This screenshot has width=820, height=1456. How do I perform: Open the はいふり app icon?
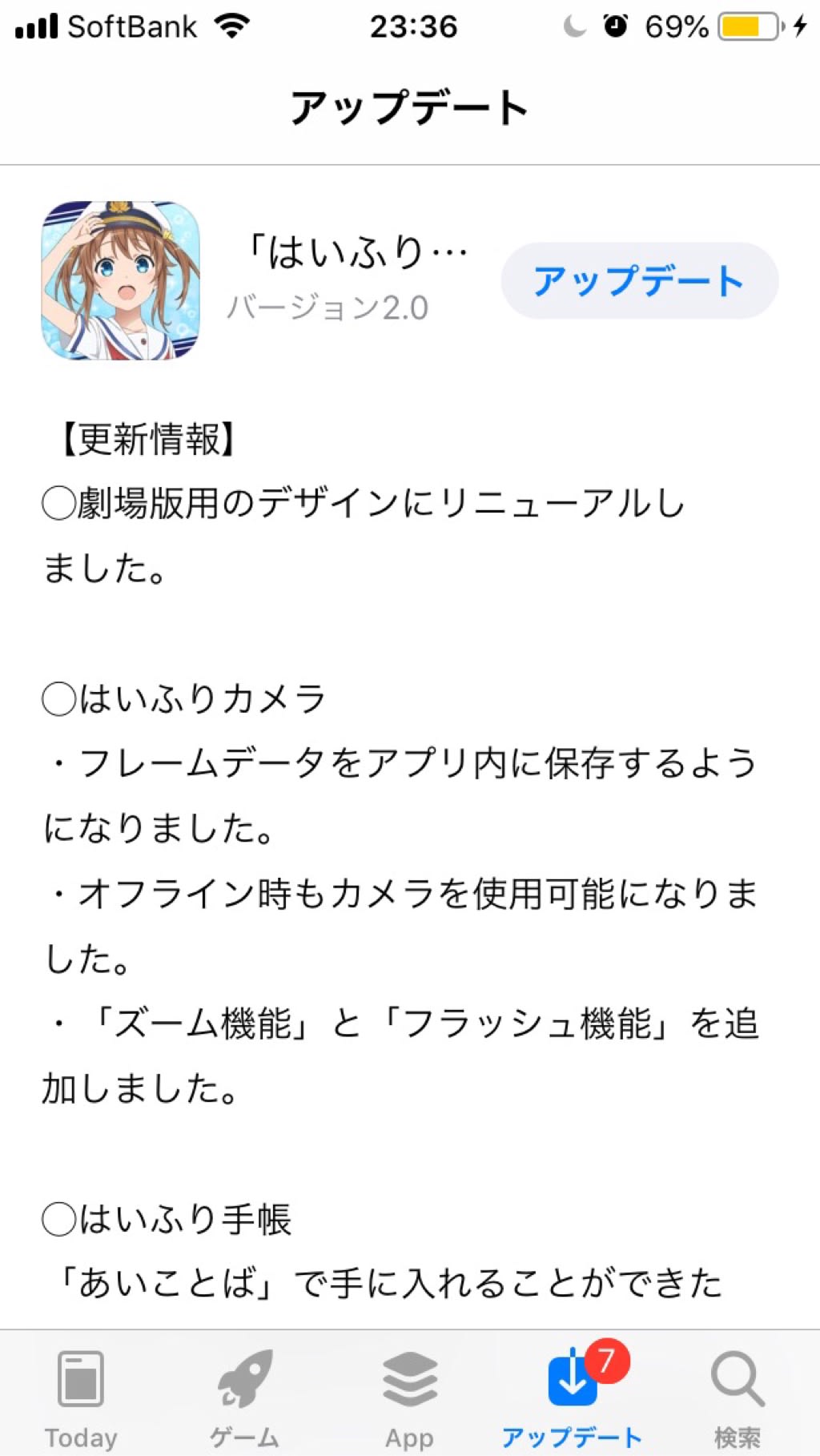[x=120, y=280]
